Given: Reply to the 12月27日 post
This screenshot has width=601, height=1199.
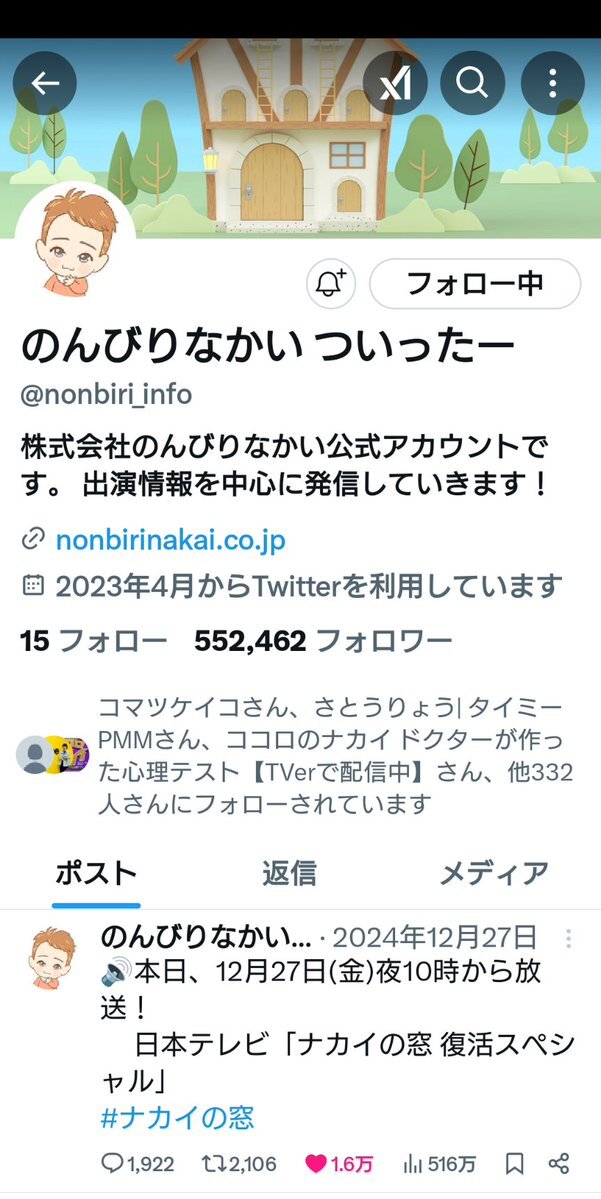Looking at the screenshot, I should pyautogui.click(x=138, y=1164).
